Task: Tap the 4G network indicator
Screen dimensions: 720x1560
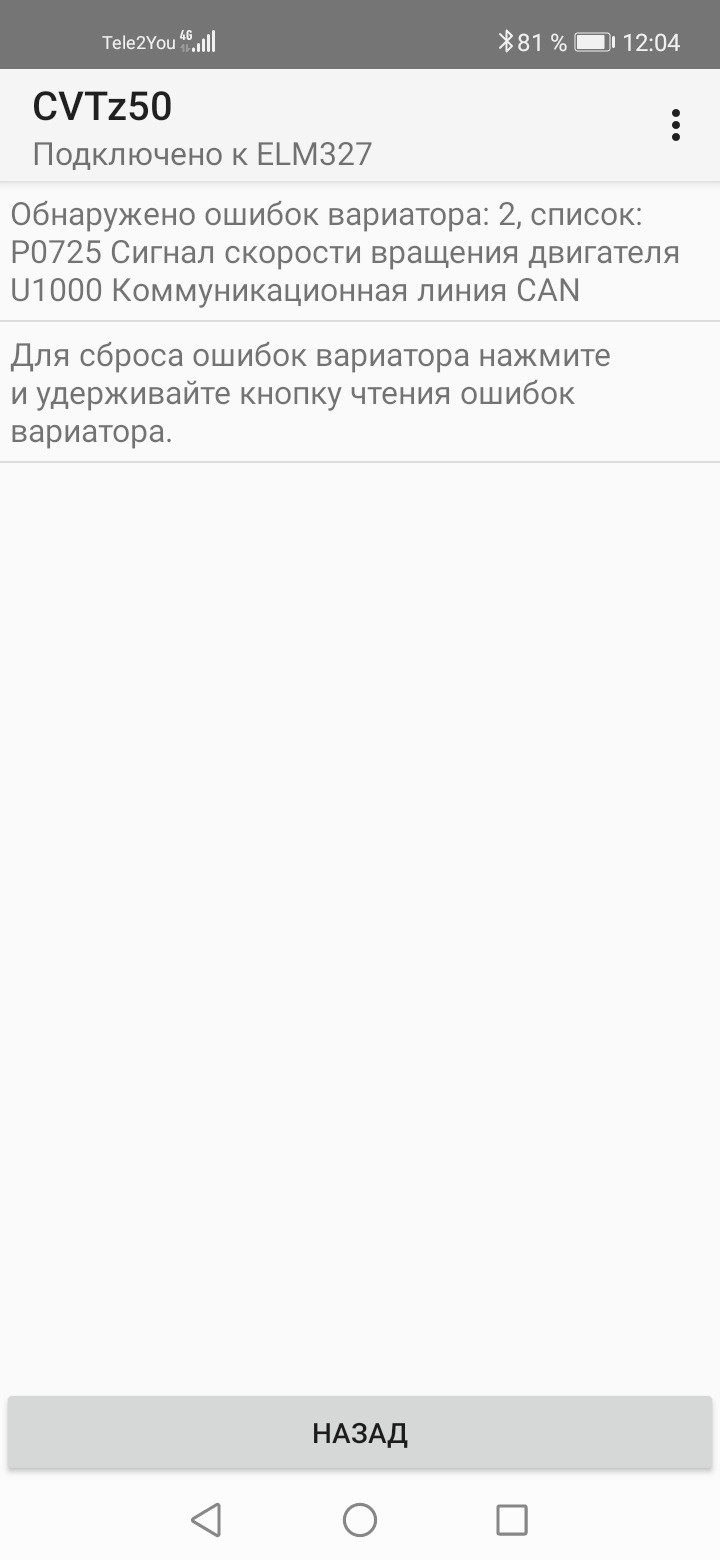Action: (184, 32)
